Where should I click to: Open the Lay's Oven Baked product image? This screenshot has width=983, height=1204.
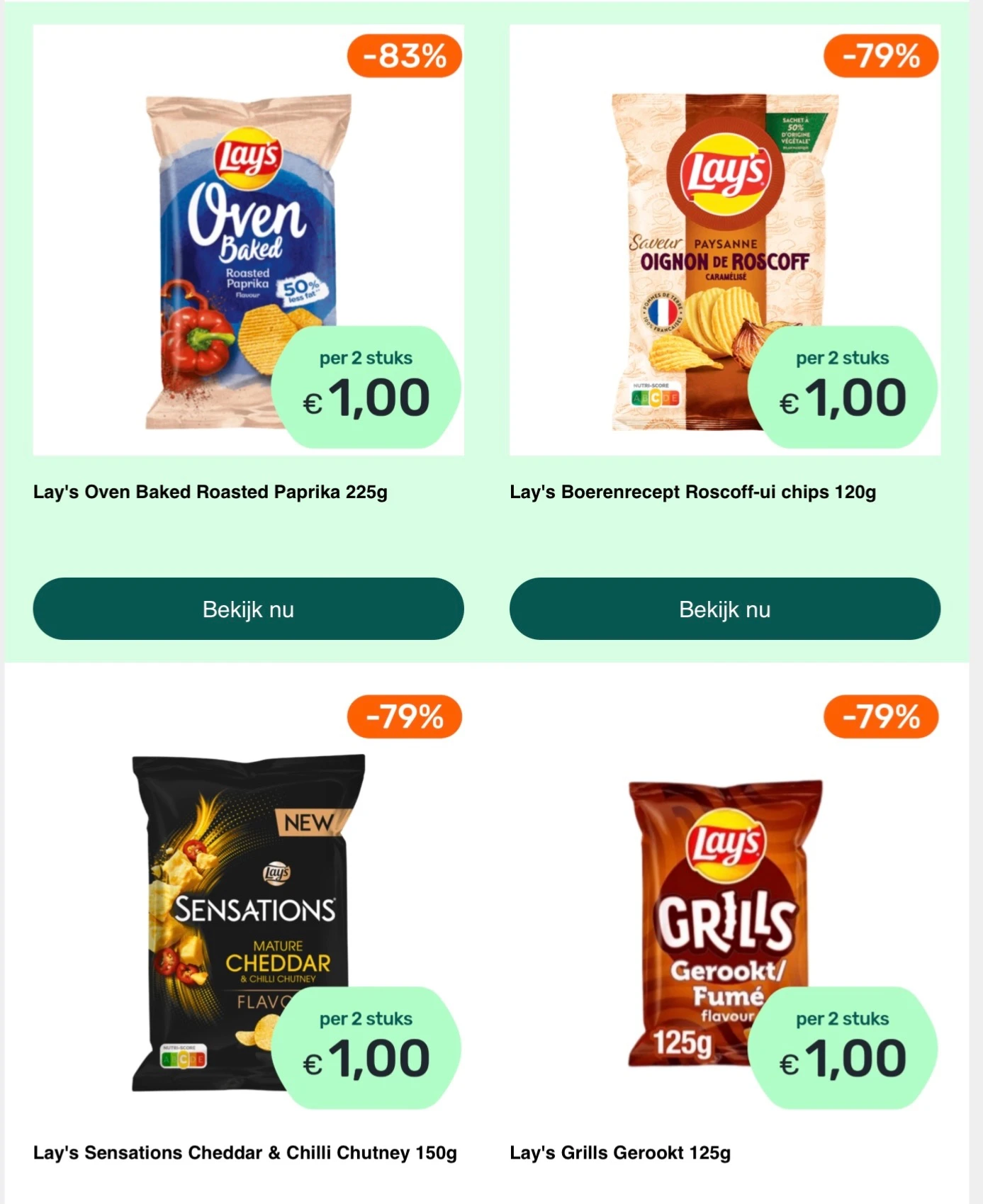[x=227, y=262]
